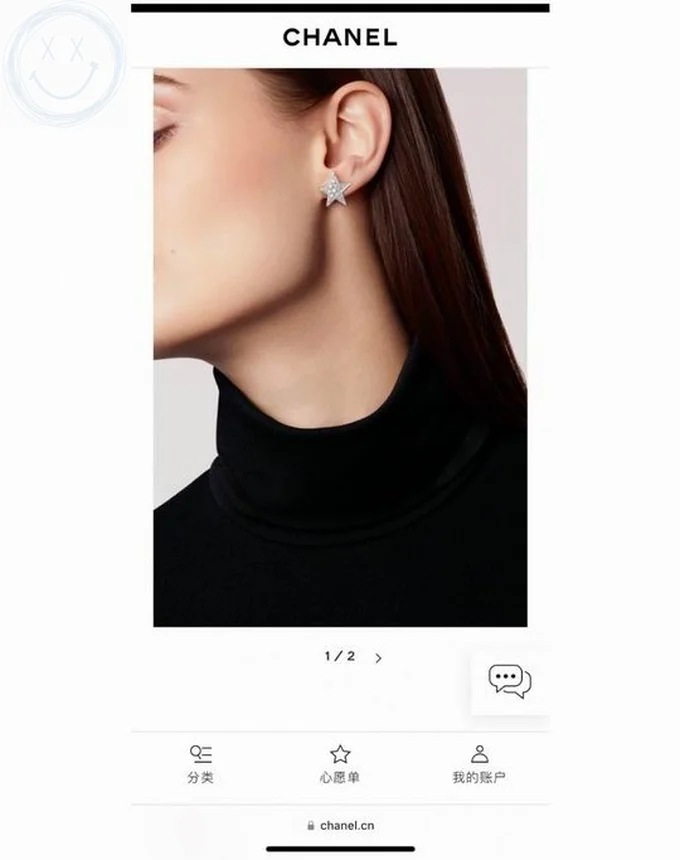
Task: Open the chat support bubble
Action: coord(510,681)
